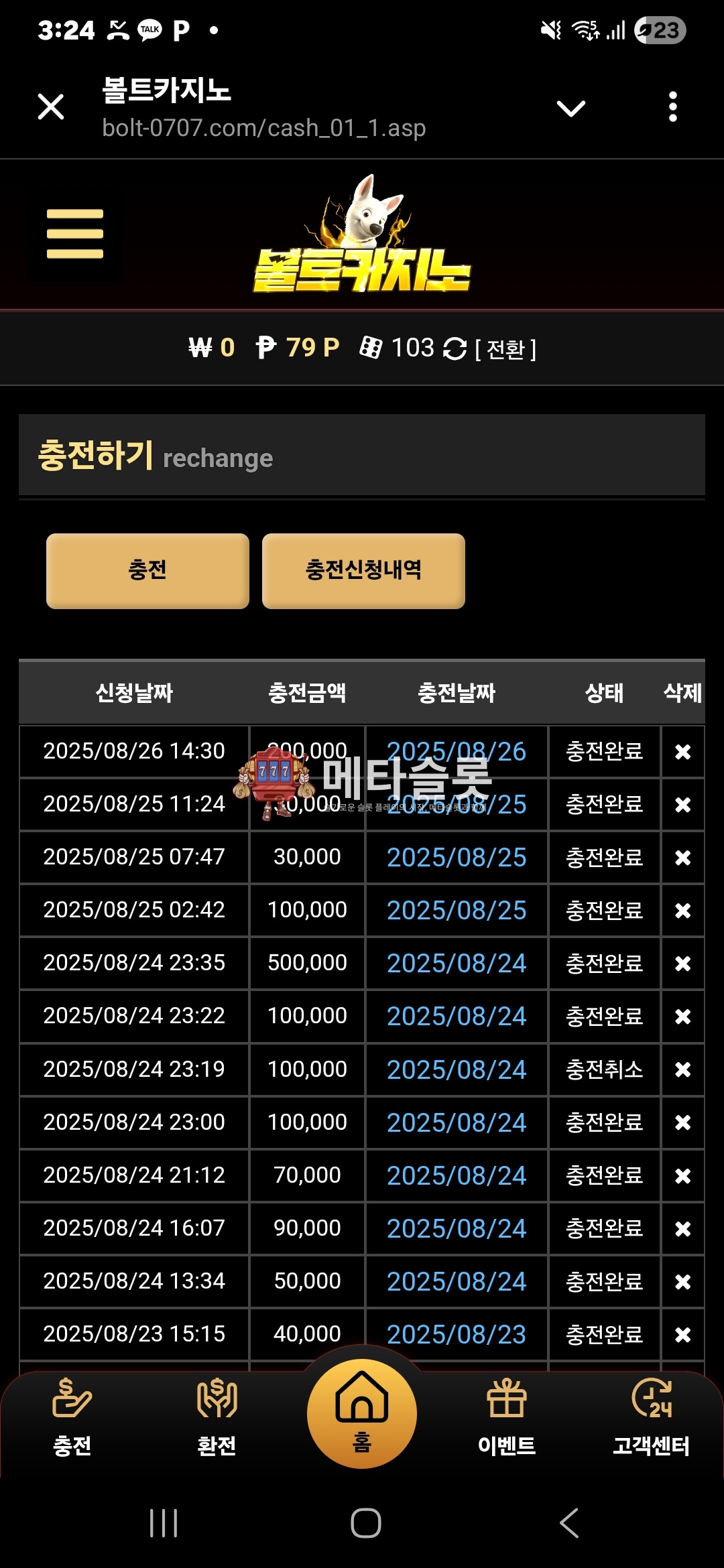The height and width of the screenshot is (1568, 724).
Task: Delete the cancelled 2025/08/24 23:19 entry
Action: 682,1069
